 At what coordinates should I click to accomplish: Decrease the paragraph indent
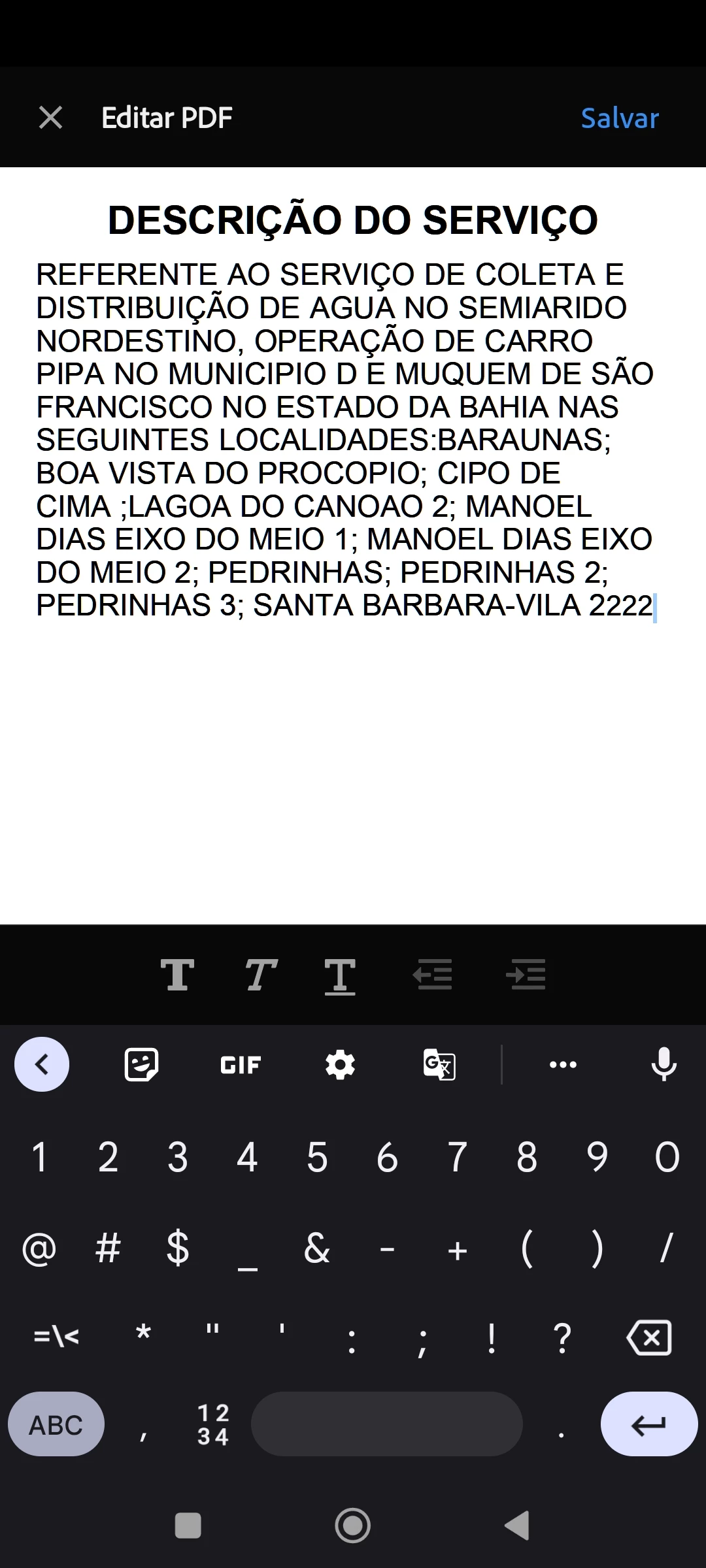pyautogui.click(x=433, y=974)
